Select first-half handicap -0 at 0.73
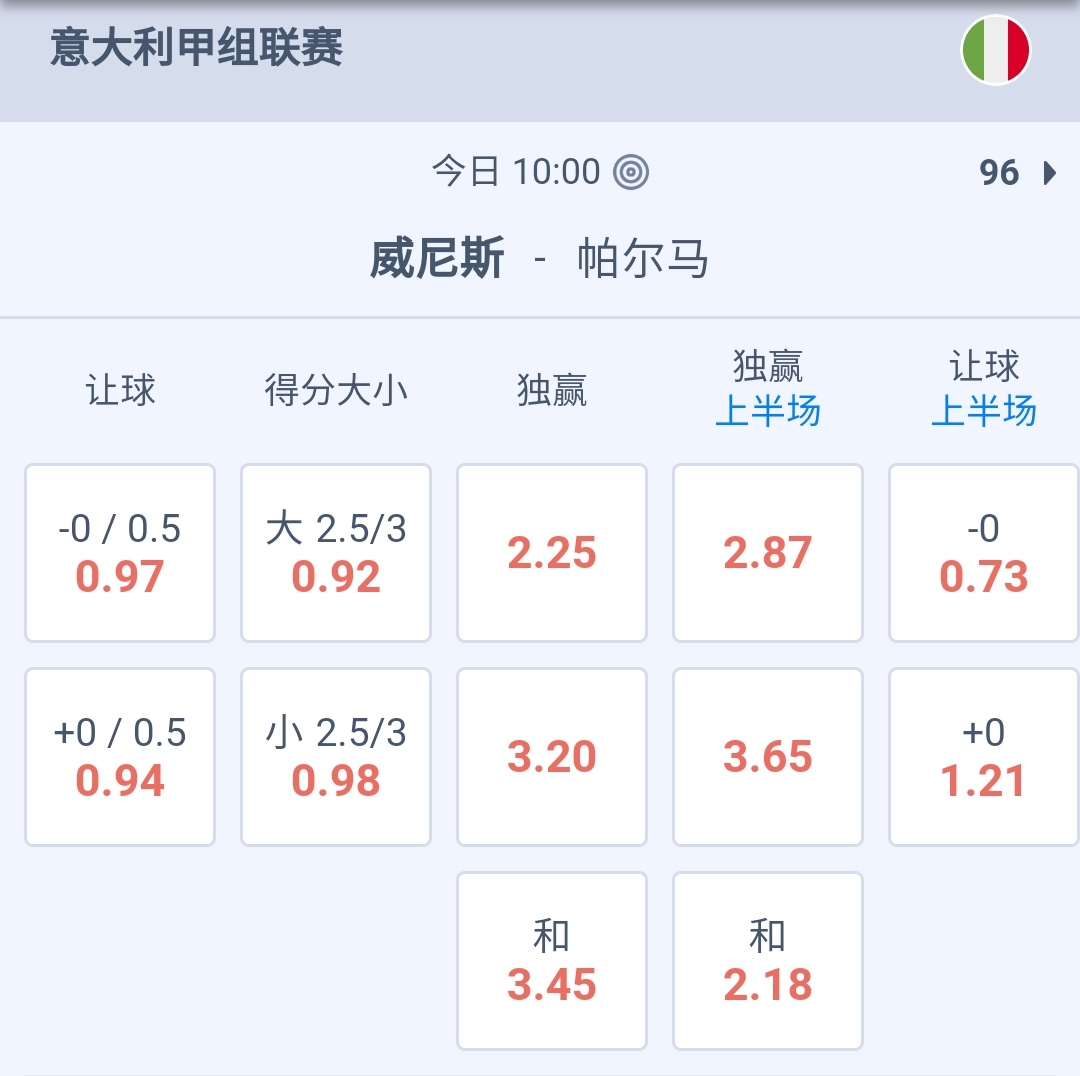This screenshot has width=1080, height=1076. coord(984,553)
